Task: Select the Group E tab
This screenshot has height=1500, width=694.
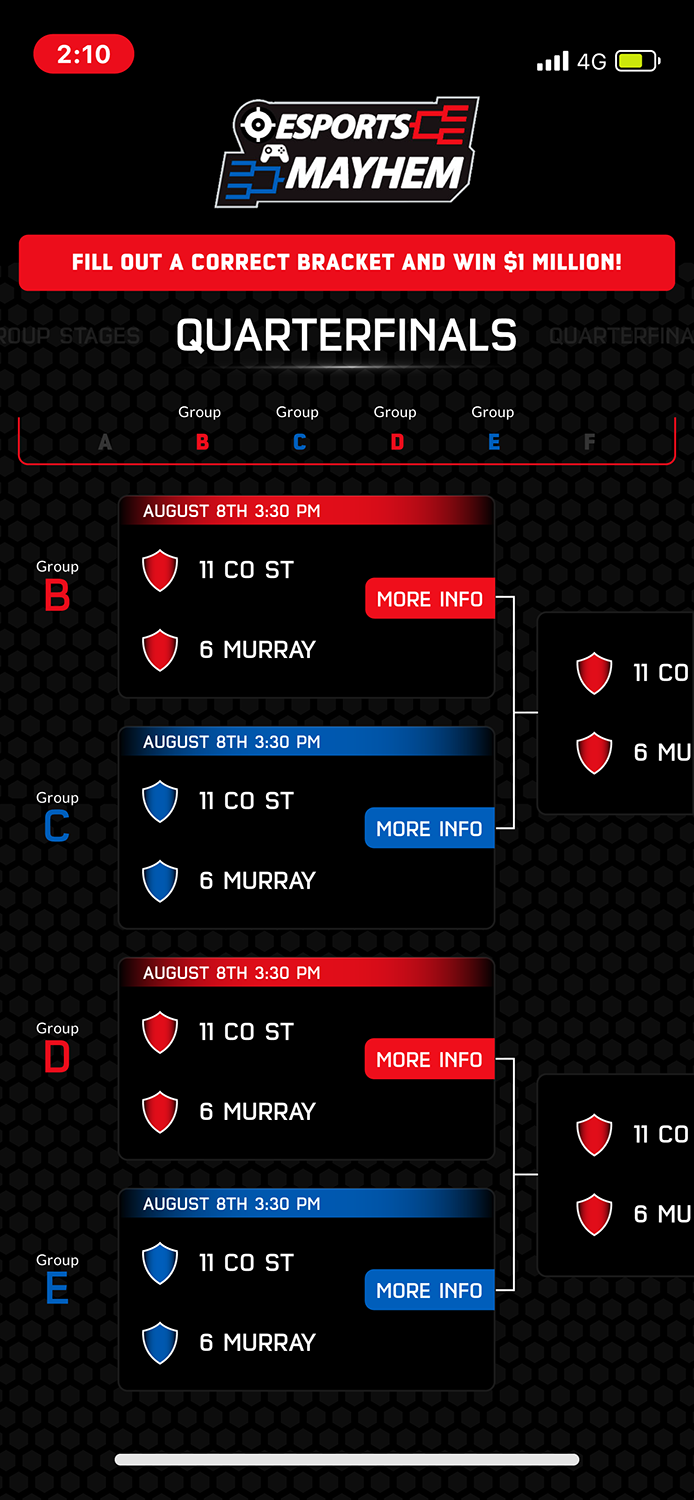Action: (493, 430)
